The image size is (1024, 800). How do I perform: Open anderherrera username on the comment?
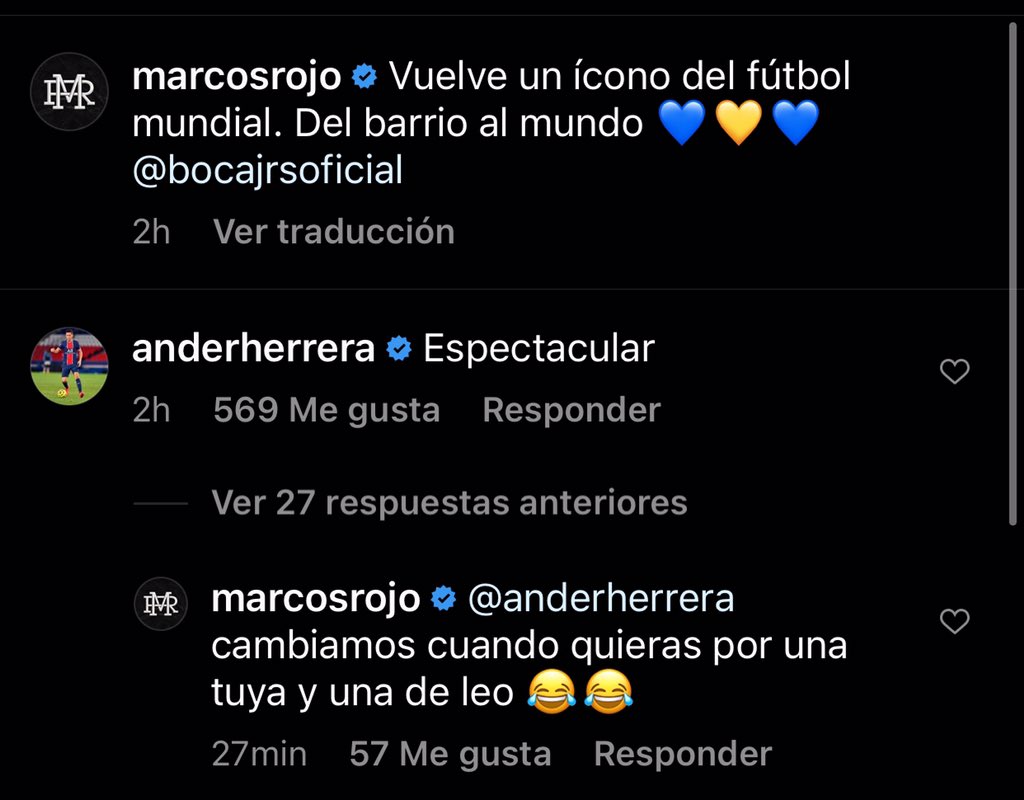click(x=253, y=348)
